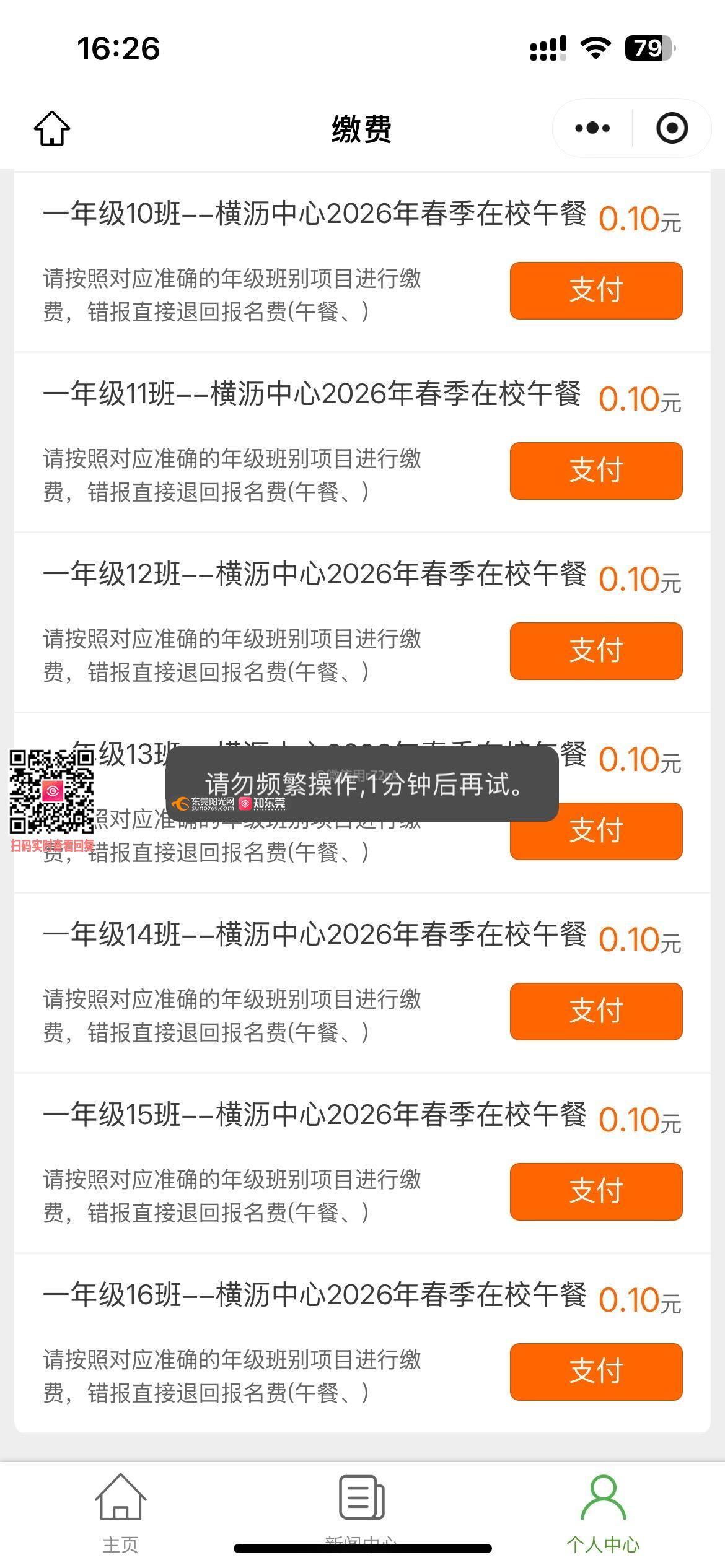Pay the 一年级12班 lunch fee

pos(596,651)
